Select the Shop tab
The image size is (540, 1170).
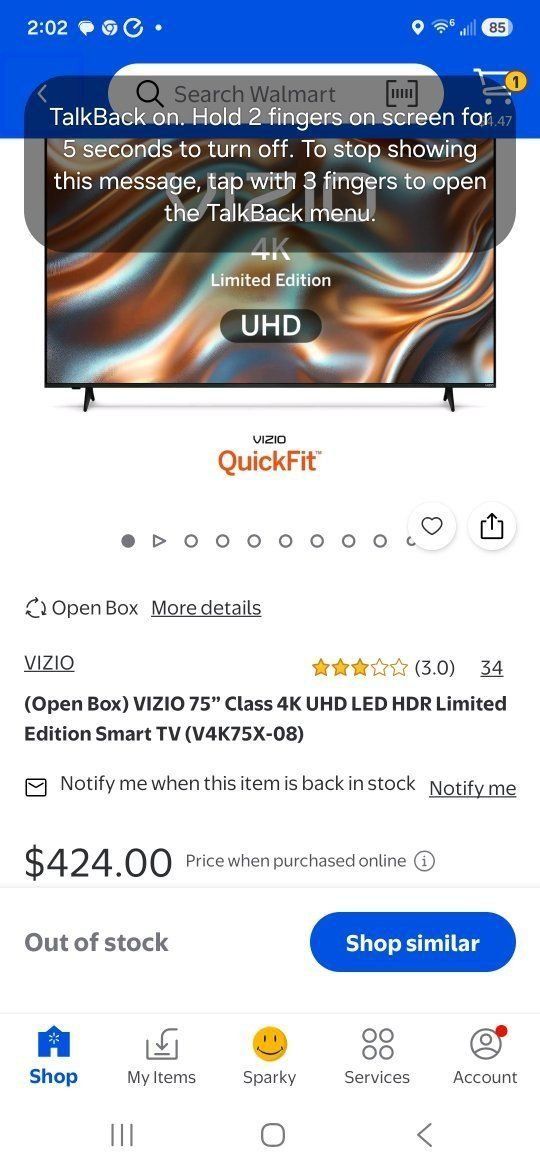pyautogui.click(x=53, y=1056)
